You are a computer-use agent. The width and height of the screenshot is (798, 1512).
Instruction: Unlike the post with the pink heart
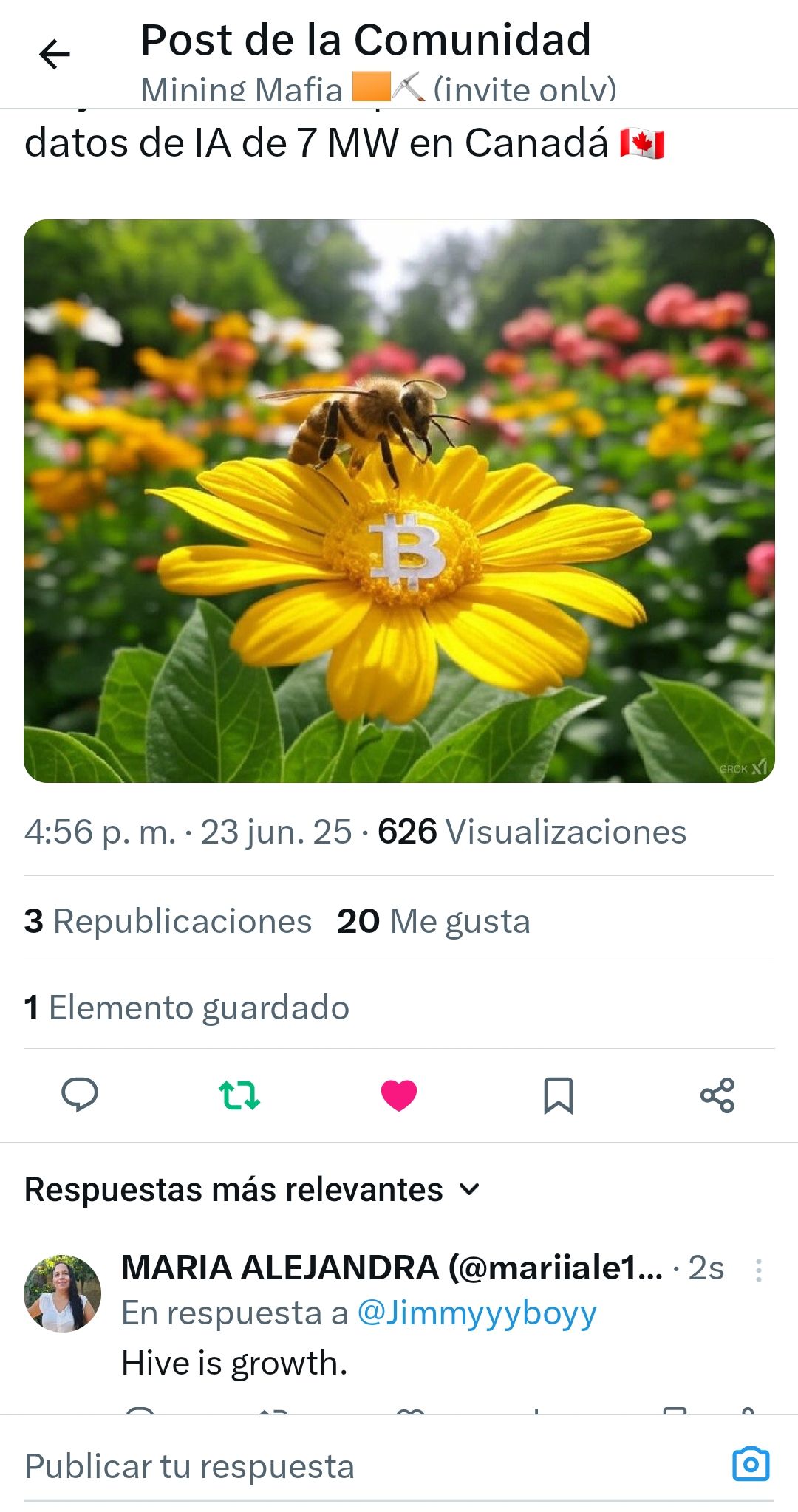[x=399, y=1095]
